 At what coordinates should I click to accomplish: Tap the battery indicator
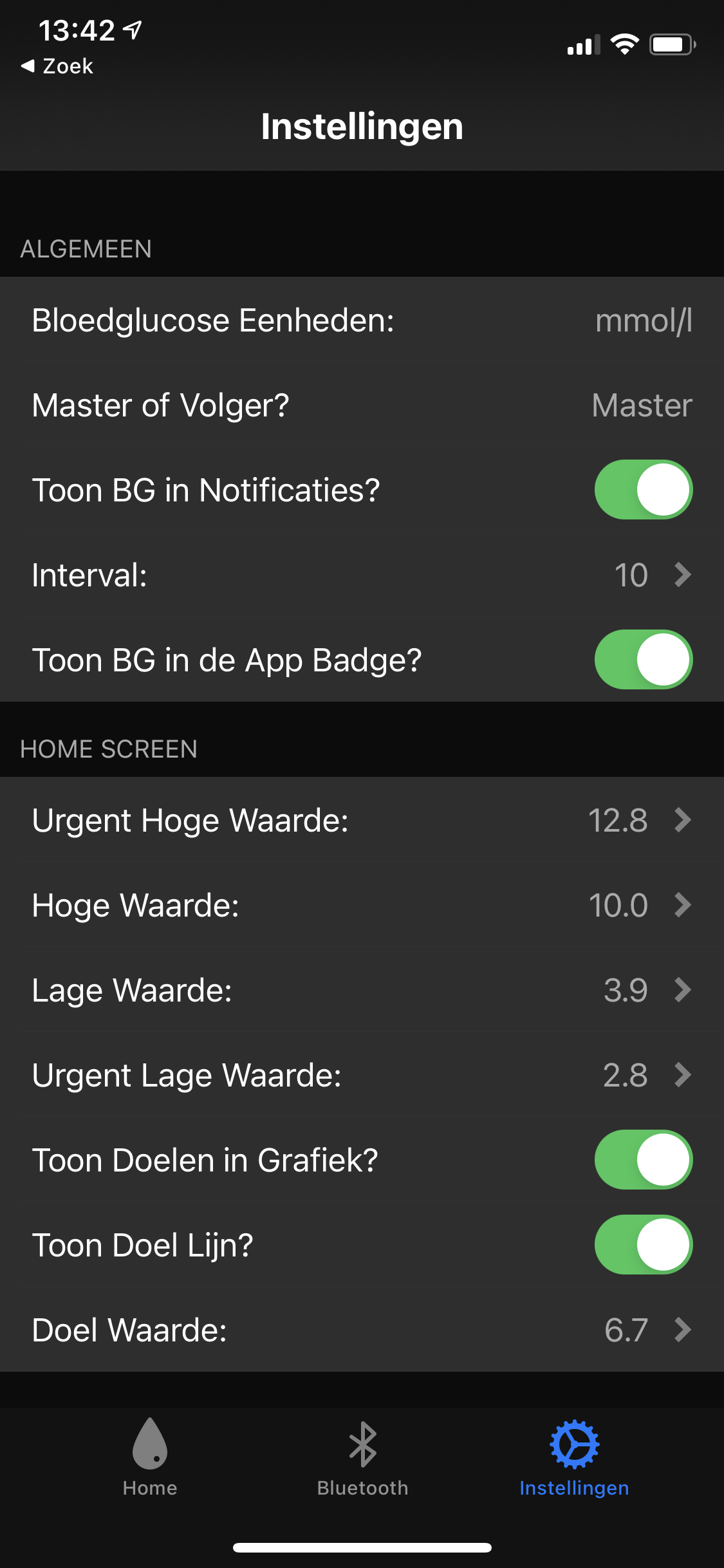672,44
